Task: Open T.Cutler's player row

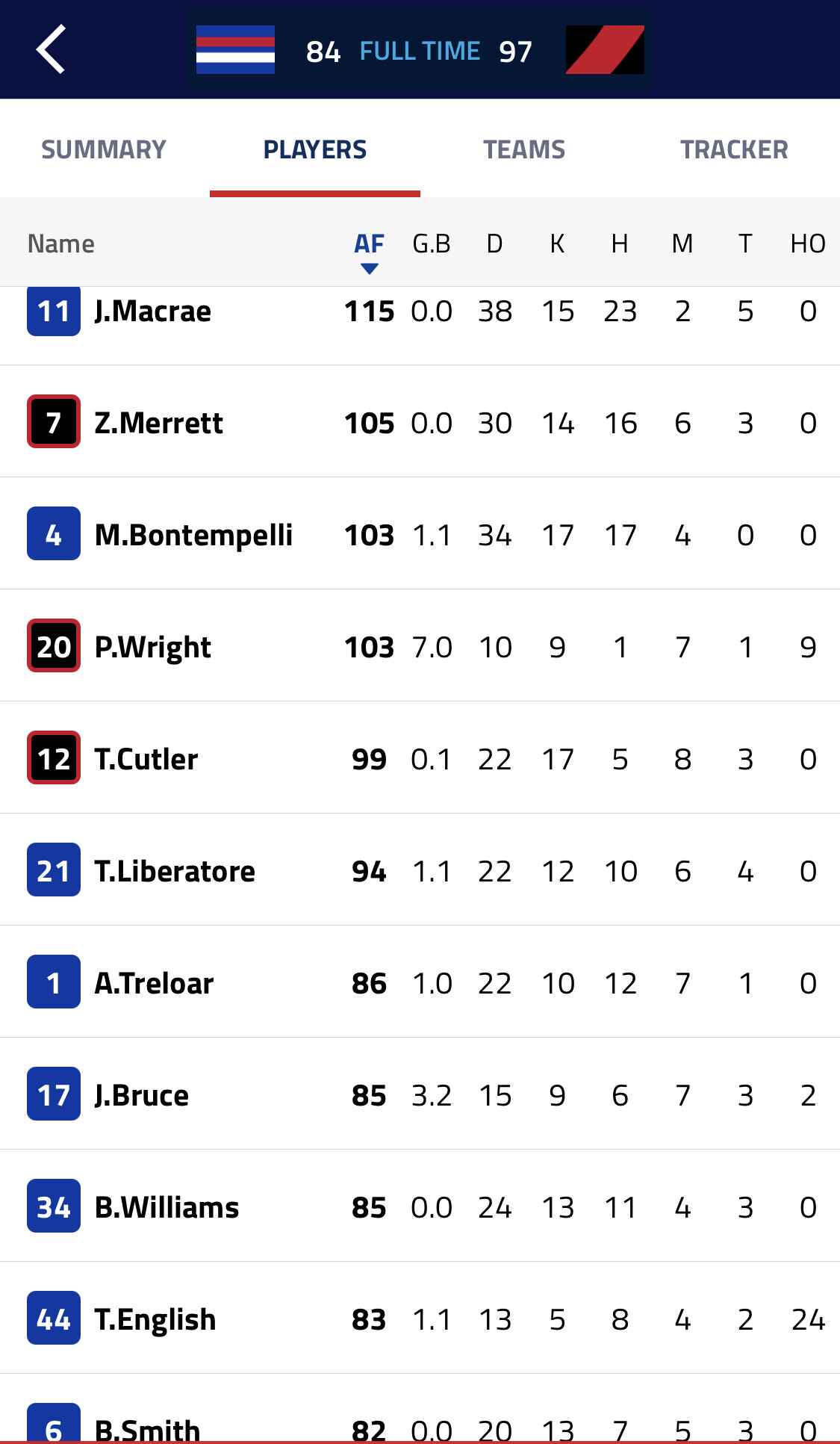Action: click(x=420, y=757)
